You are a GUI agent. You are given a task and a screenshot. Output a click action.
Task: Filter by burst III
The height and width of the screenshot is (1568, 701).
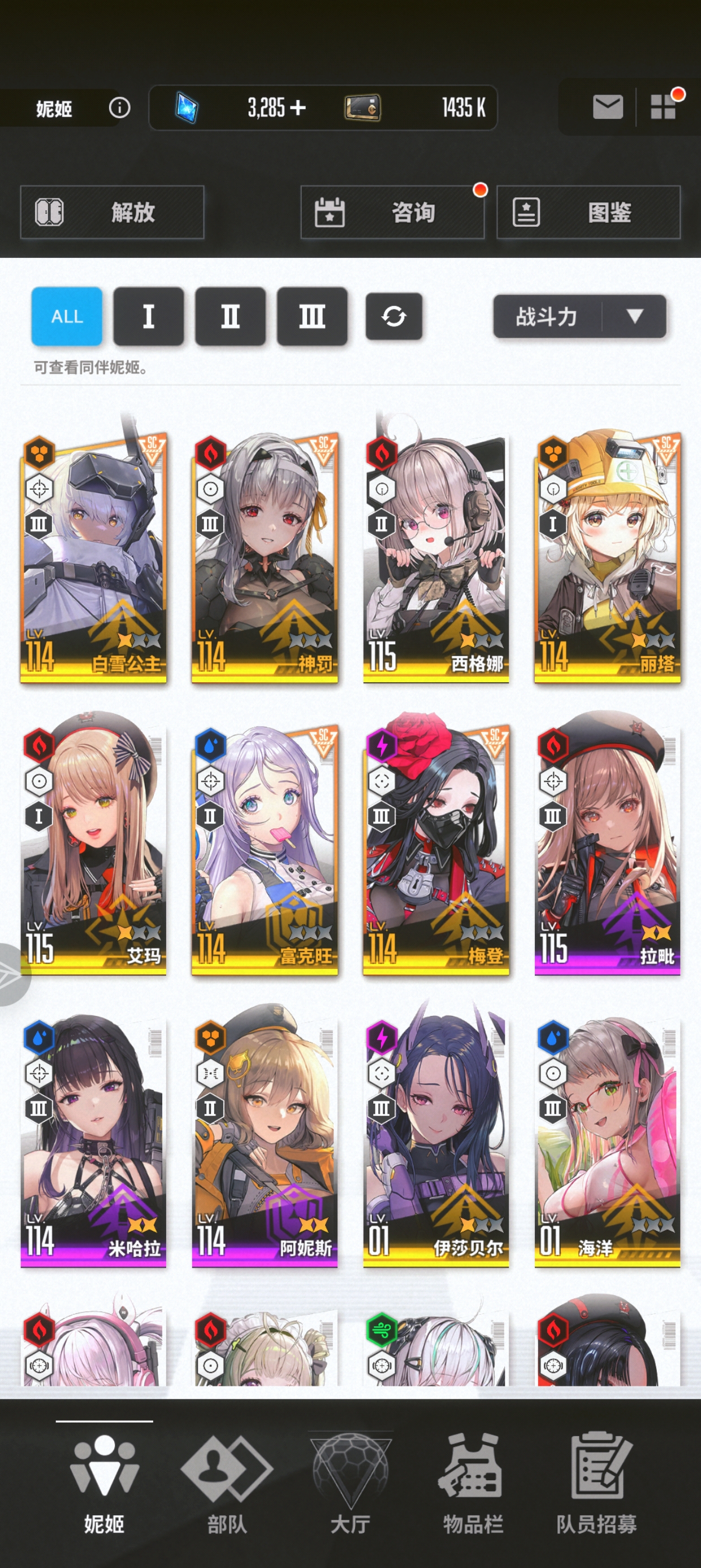point(312,317)
